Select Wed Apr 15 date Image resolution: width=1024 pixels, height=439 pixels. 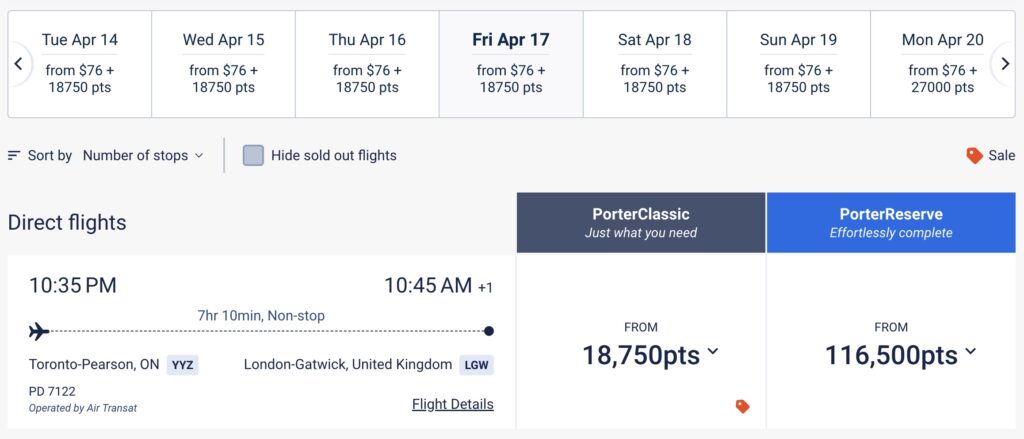pyautogui.click(x=223, y=64)
